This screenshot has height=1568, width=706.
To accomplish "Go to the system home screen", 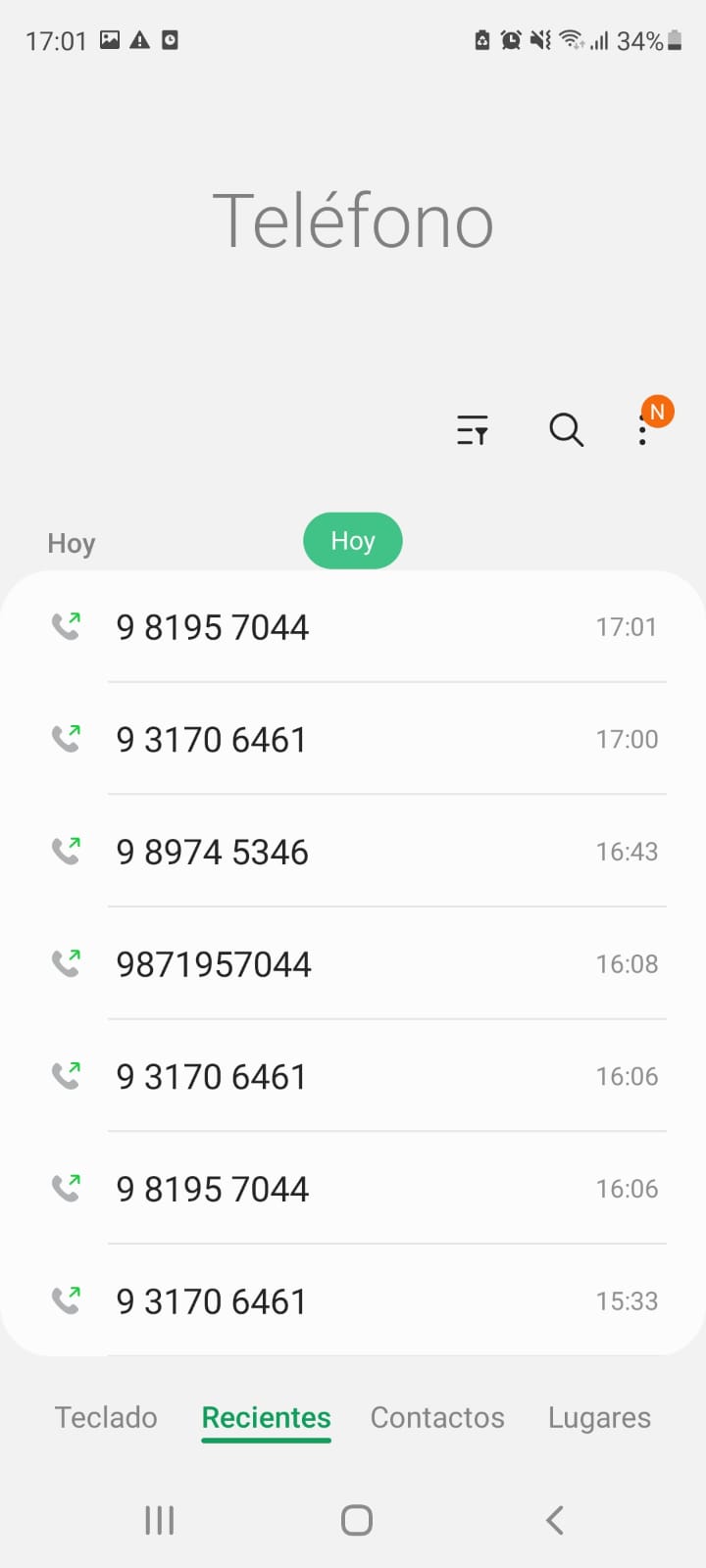I will [x=356, y=1520].
